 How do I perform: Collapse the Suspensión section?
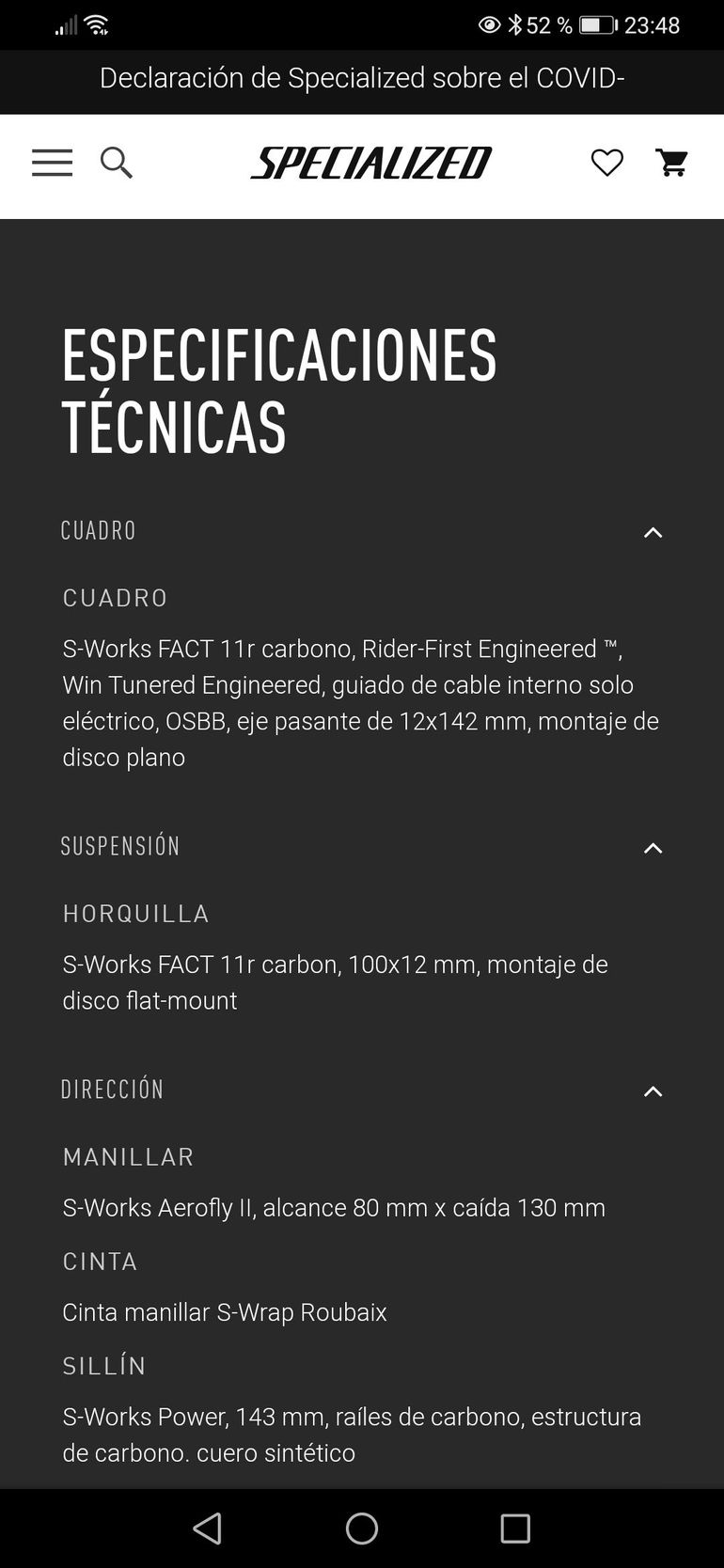pyautogui.click(x=653, y=848)
